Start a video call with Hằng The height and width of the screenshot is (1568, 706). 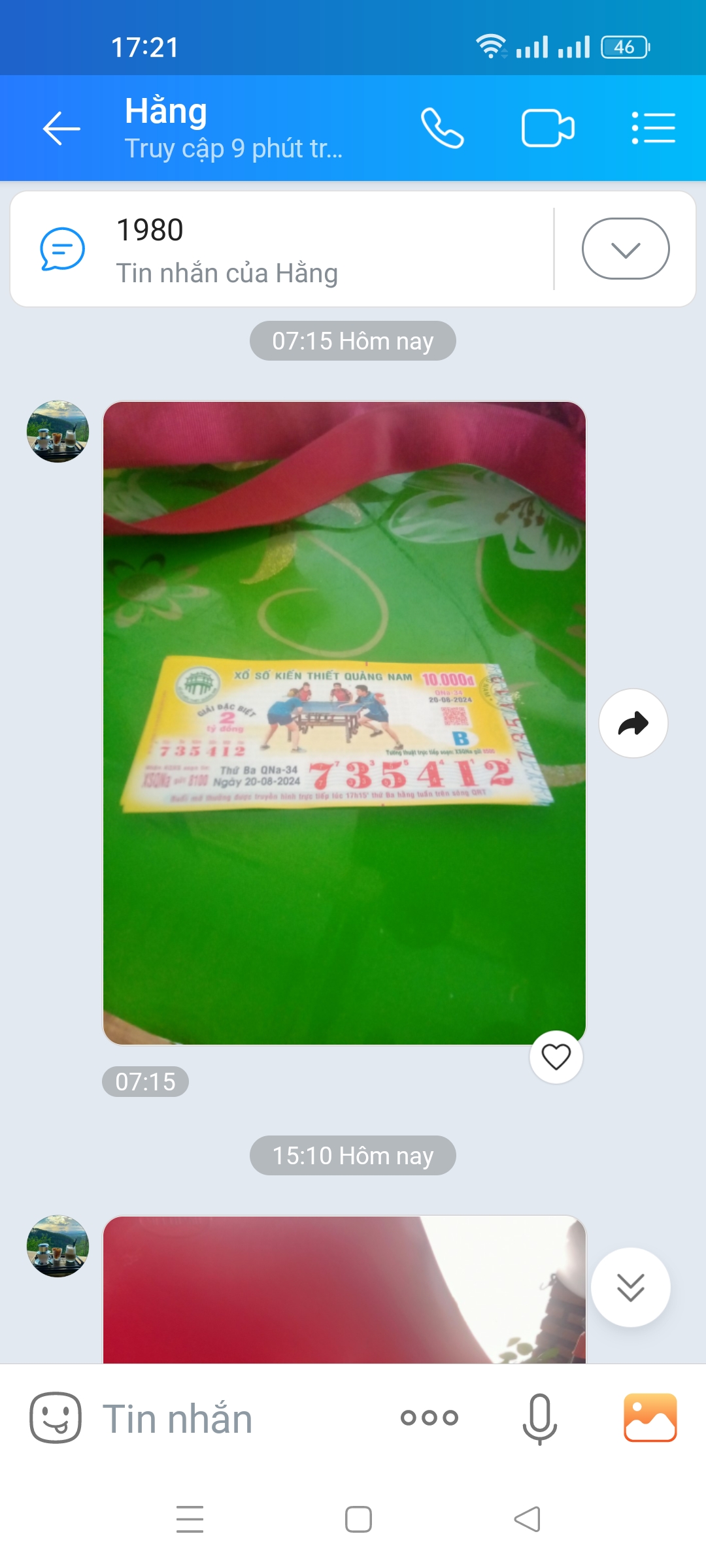pos(548,128)
